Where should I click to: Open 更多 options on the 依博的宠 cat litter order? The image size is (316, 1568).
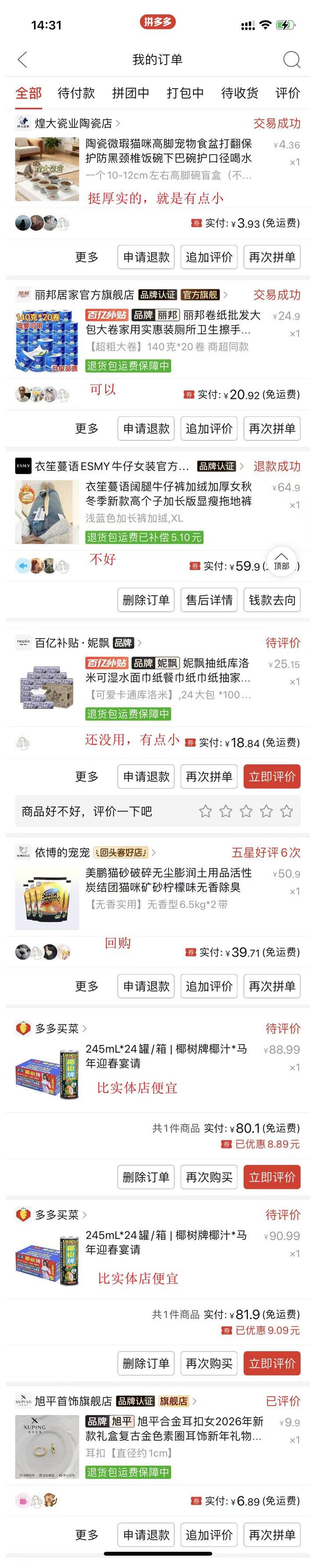click(x=86, y=986)
